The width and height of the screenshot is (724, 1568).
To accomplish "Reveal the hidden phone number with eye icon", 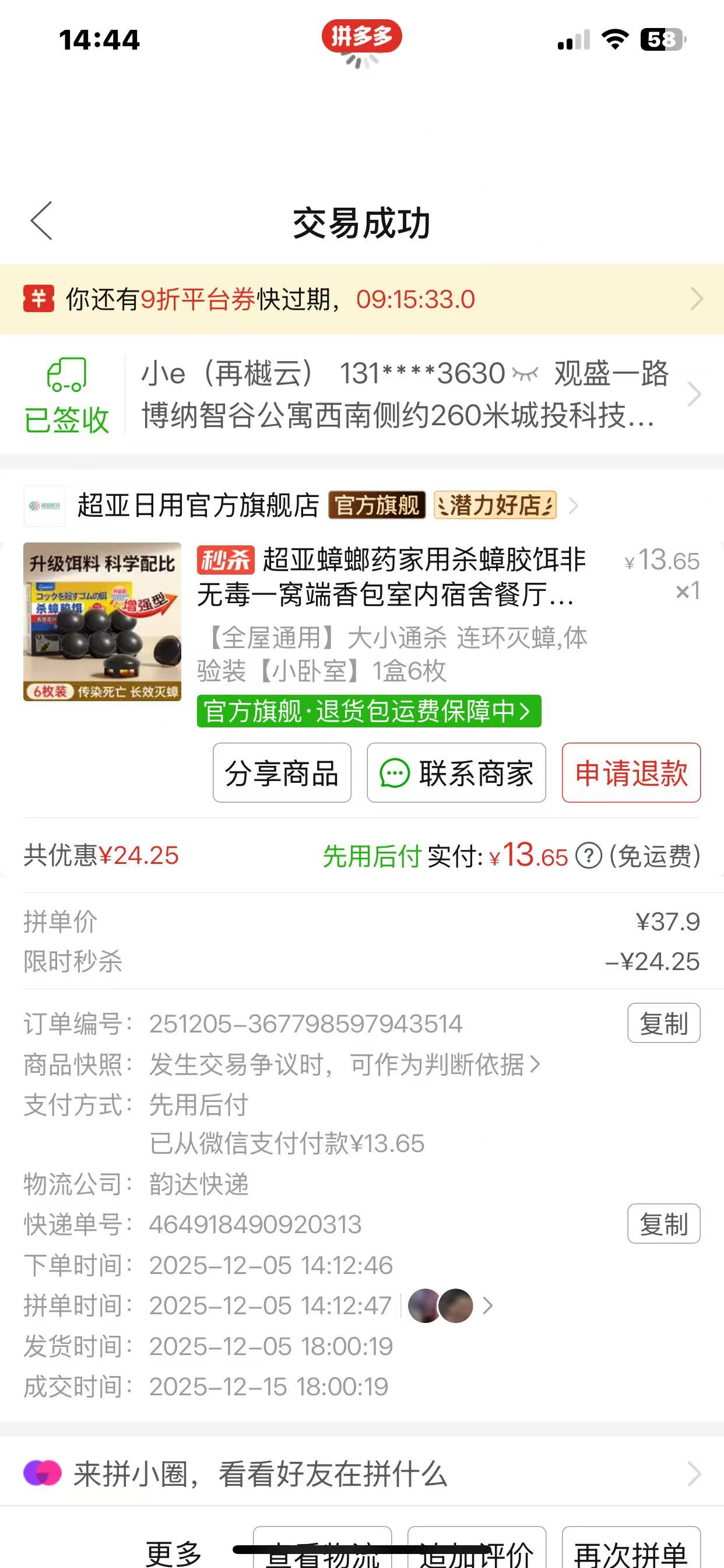I will [525, 374].
